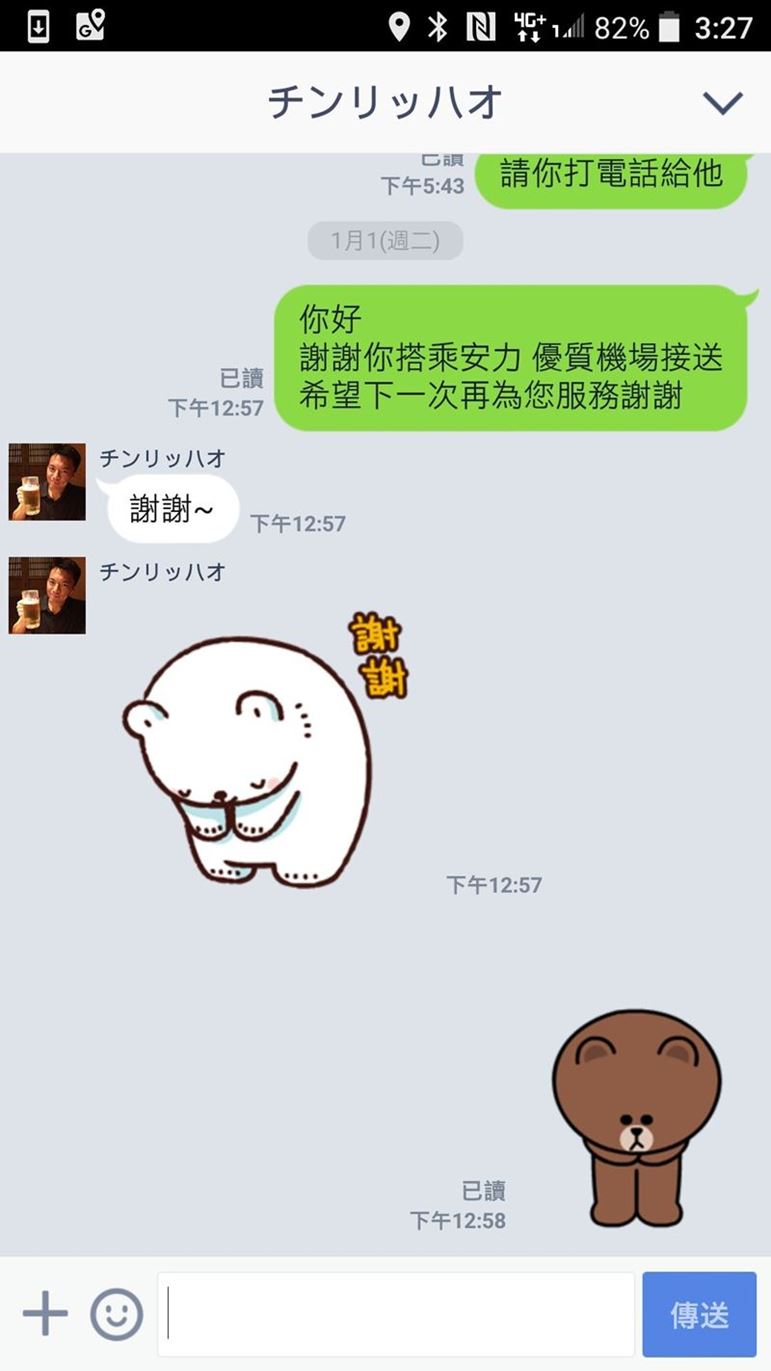The width and height of the screenshot is (771, 1371).
Task: Open the brown bear bowing sticker
Action: (x=637, y=1115)
